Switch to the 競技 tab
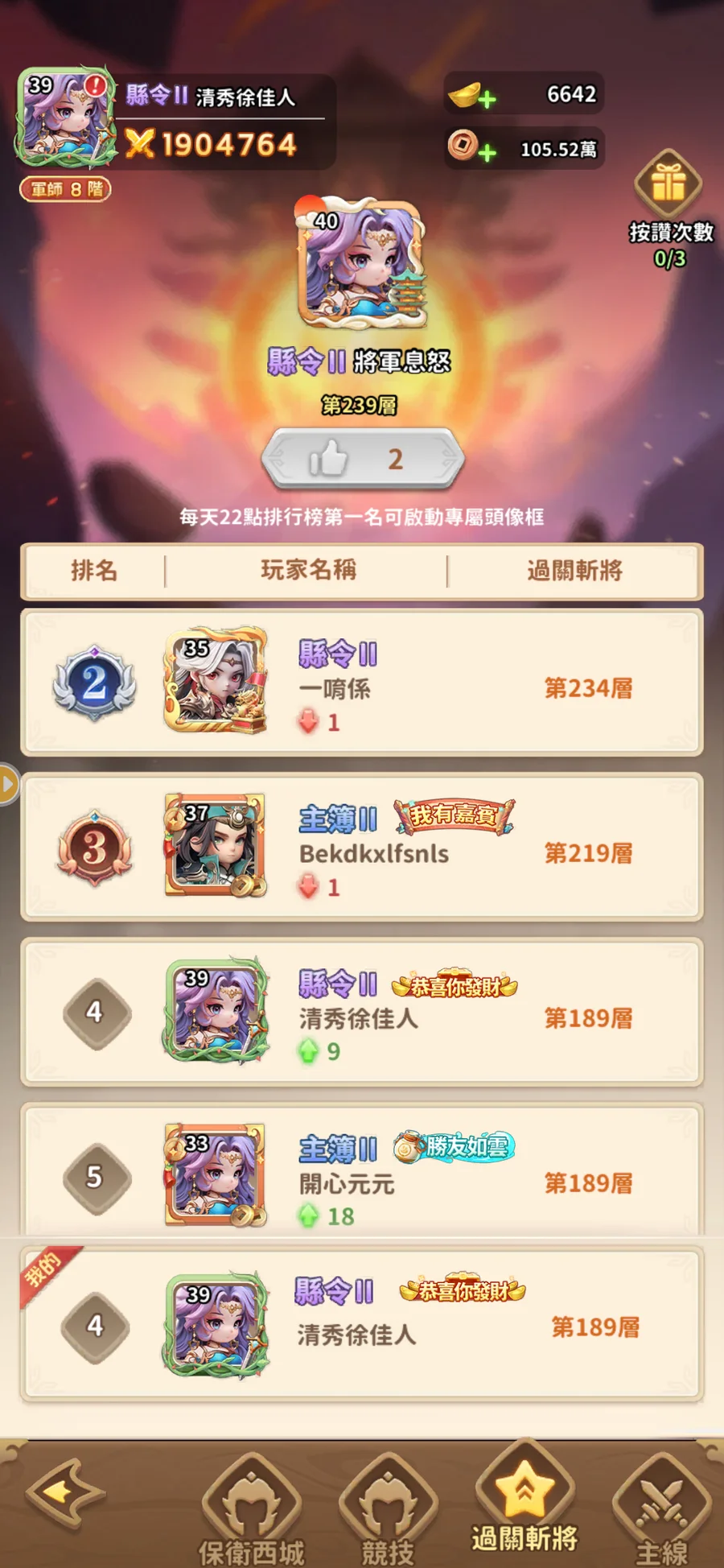 (x=388, y=1509)
